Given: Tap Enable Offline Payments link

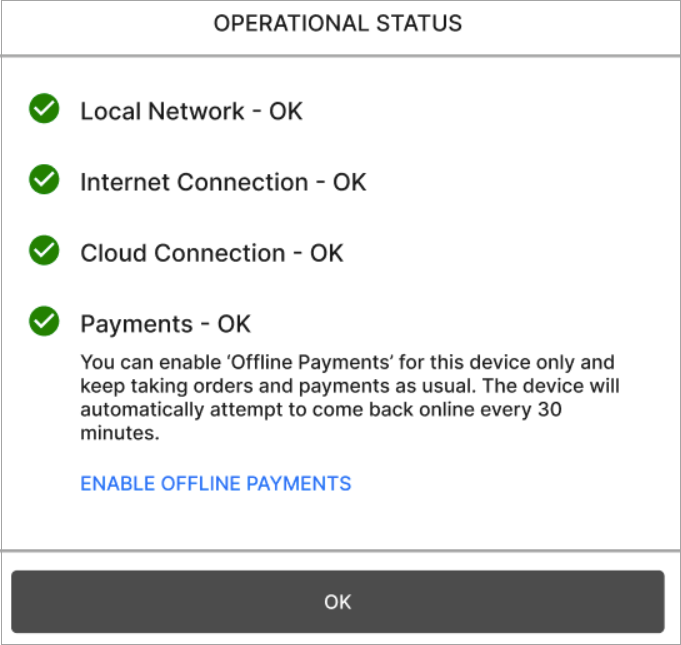Looking at the screenshot, I should (x=216, y=484).
